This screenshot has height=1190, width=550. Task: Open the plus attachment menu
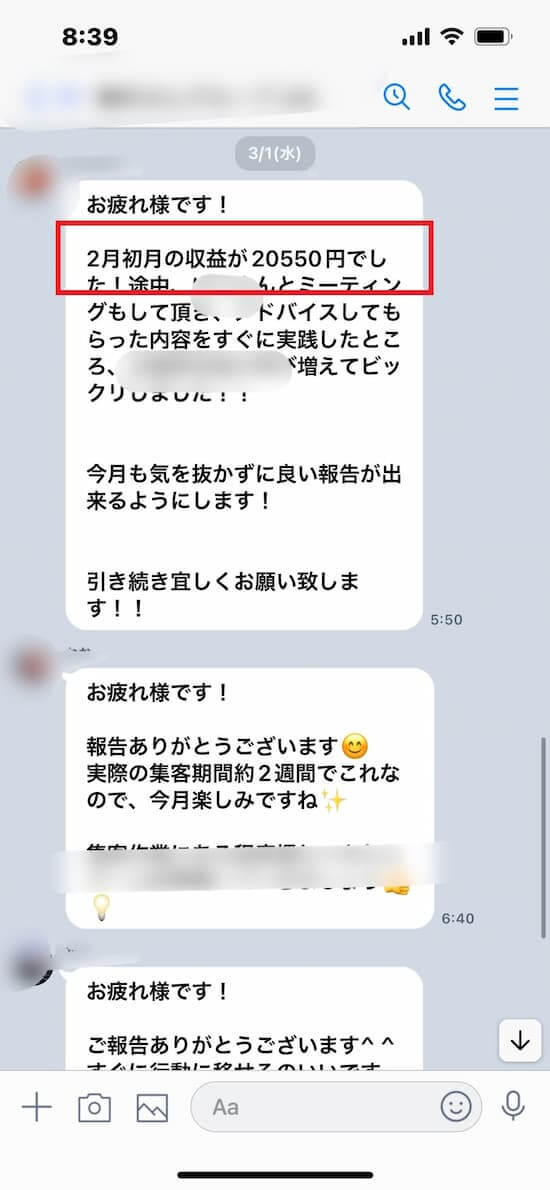coord(36,1107)
